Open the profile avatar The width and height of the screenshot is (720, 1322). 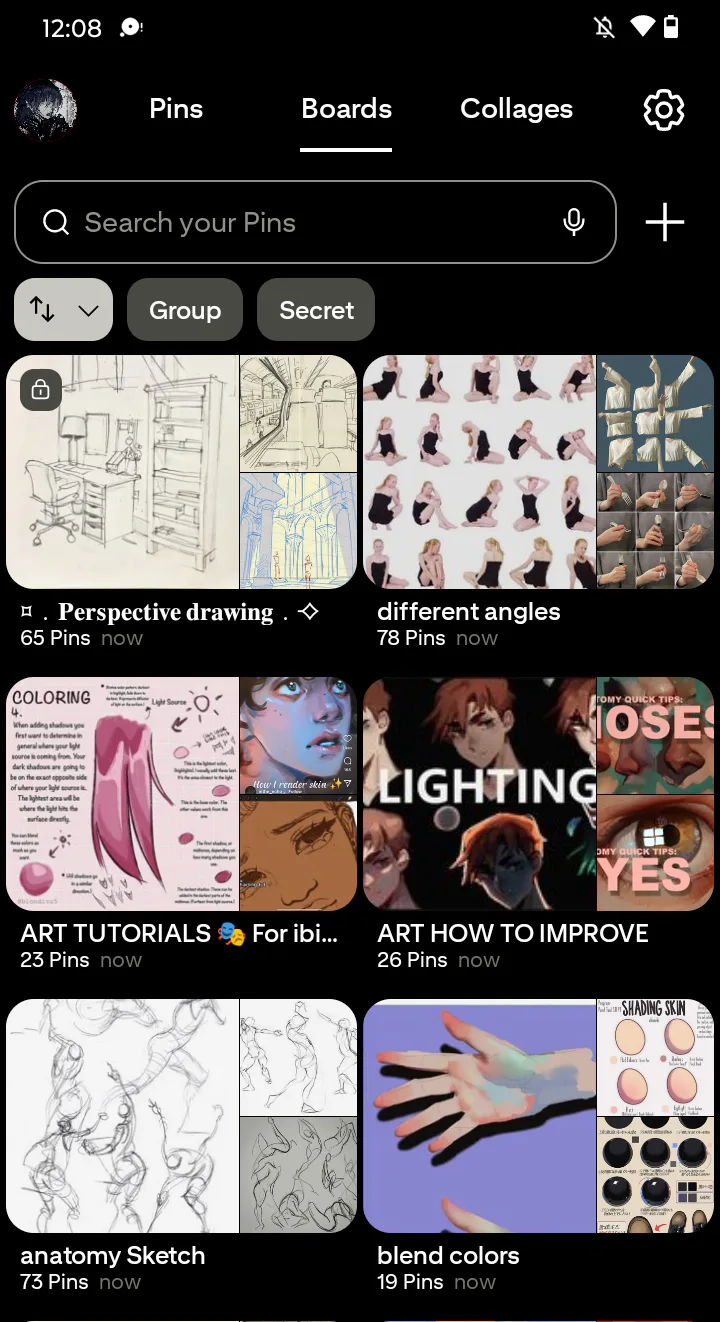[45, 110]
